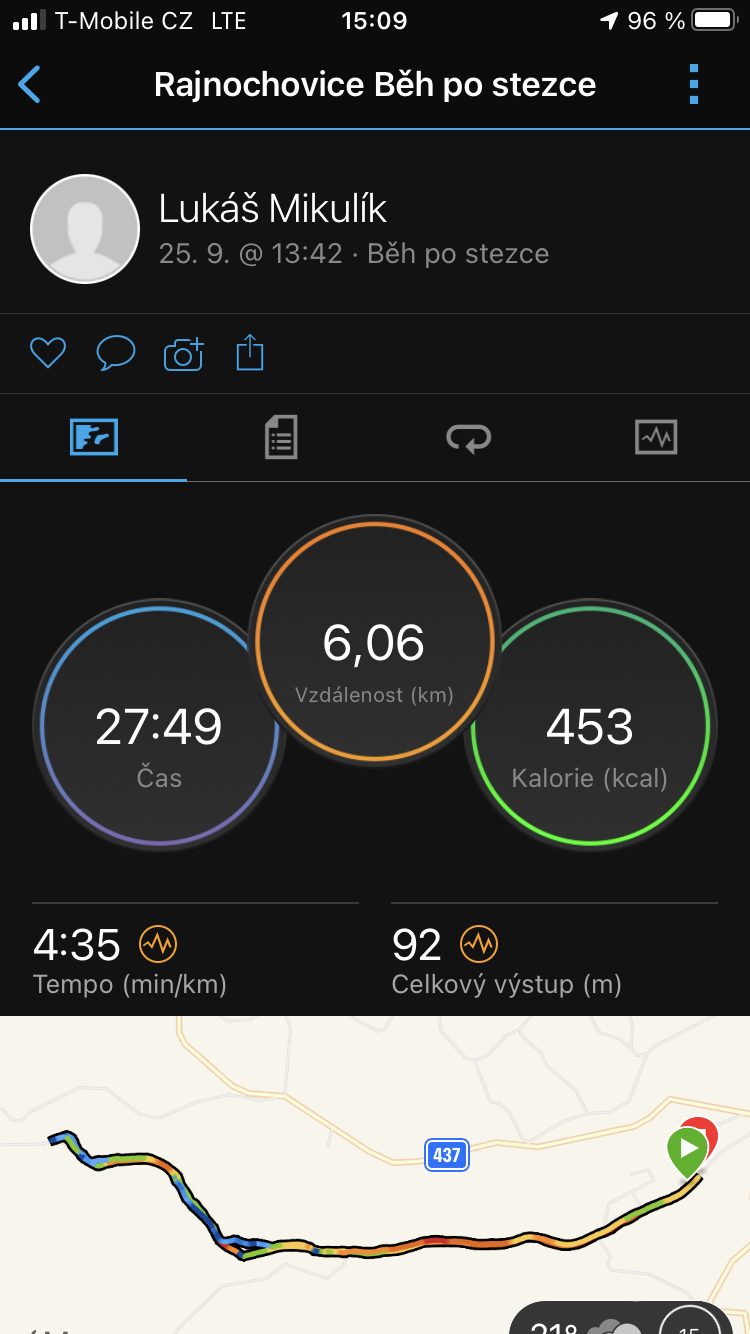The width and height of the screenshot is (750, 1334).
Task: Tap the chart icon next to Tempo 4:35
Action: tap(158, 943)
